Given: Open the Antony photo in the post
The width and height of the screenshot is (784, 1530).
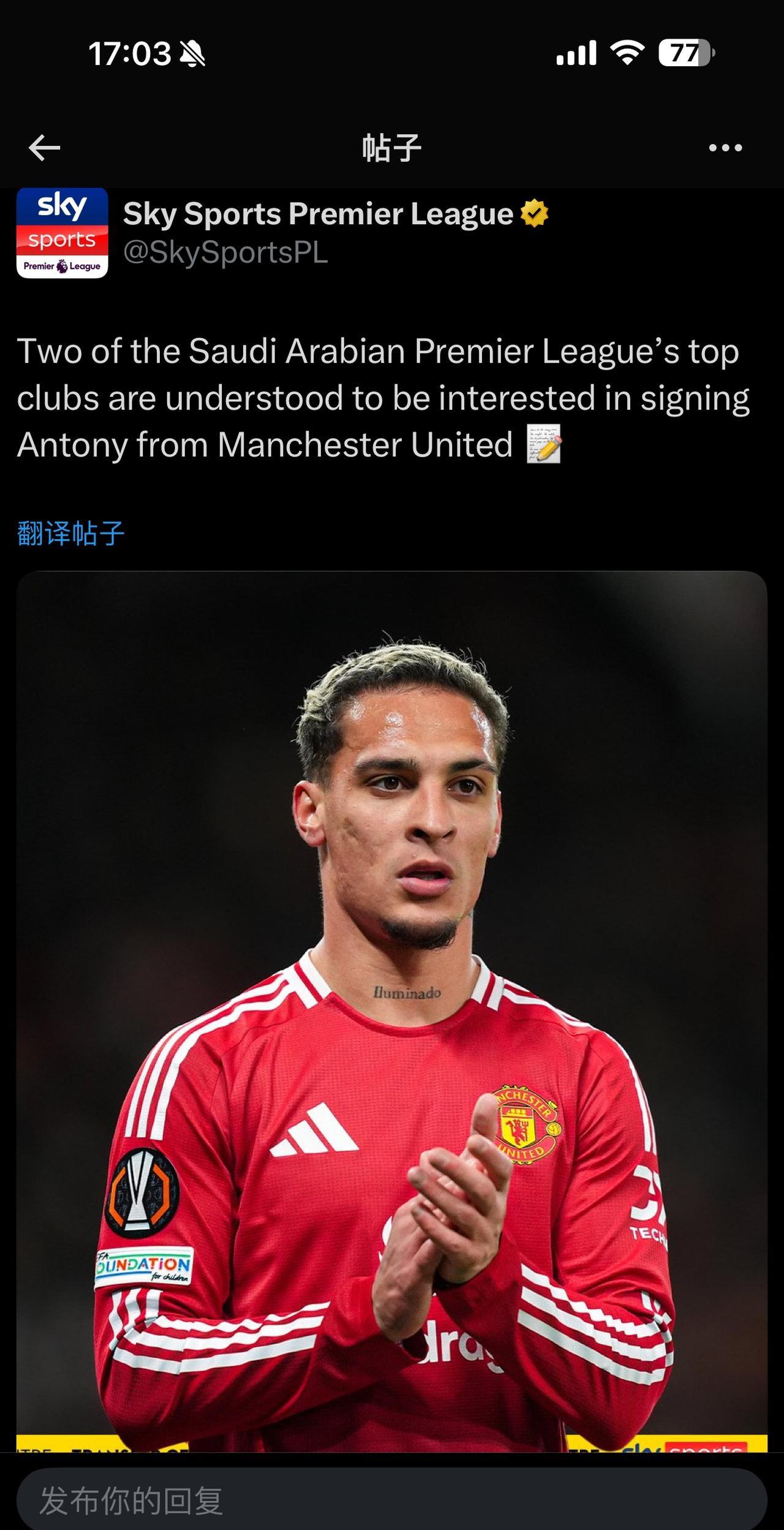Looking at the screenshot, I should 392,1011.
